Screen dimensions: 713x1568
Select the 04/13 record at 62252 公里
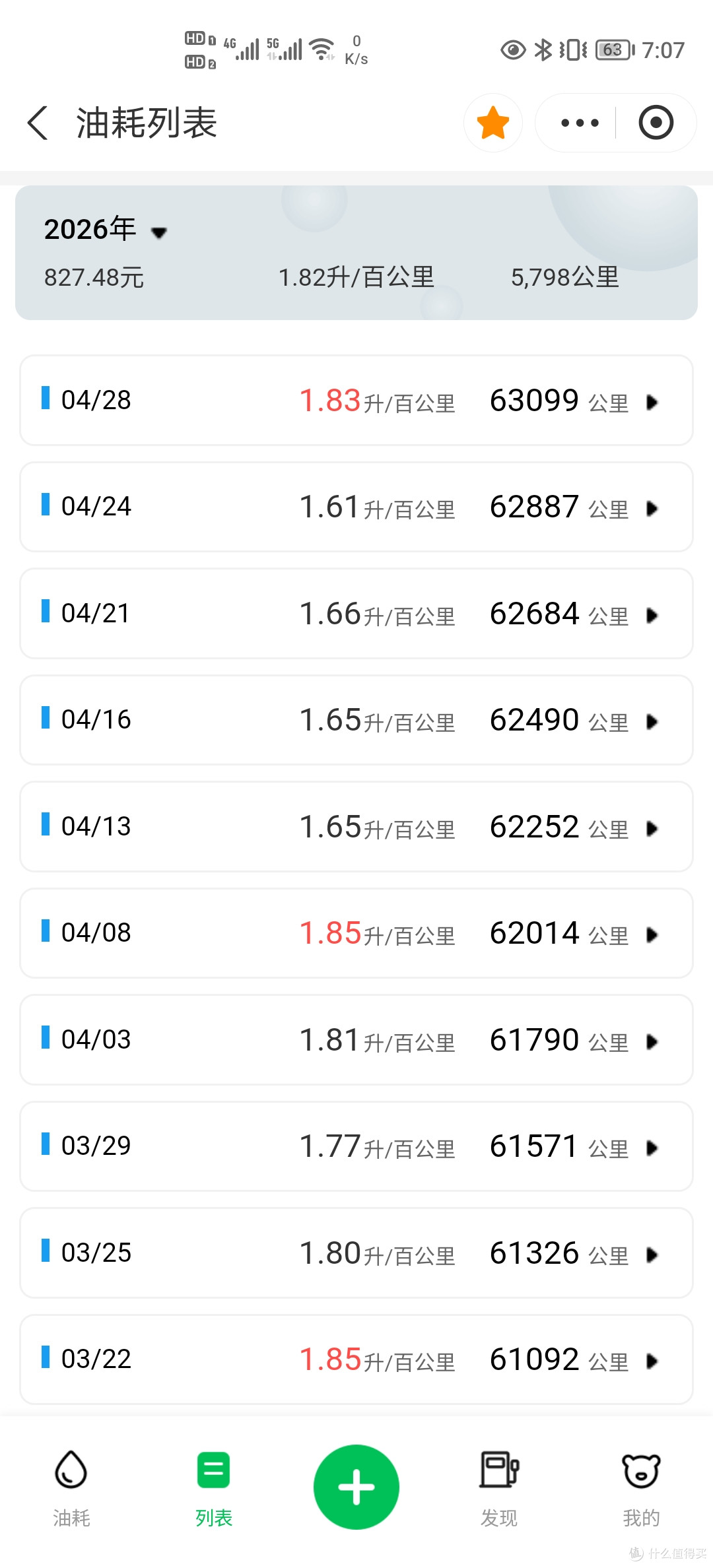coord(356,827)
